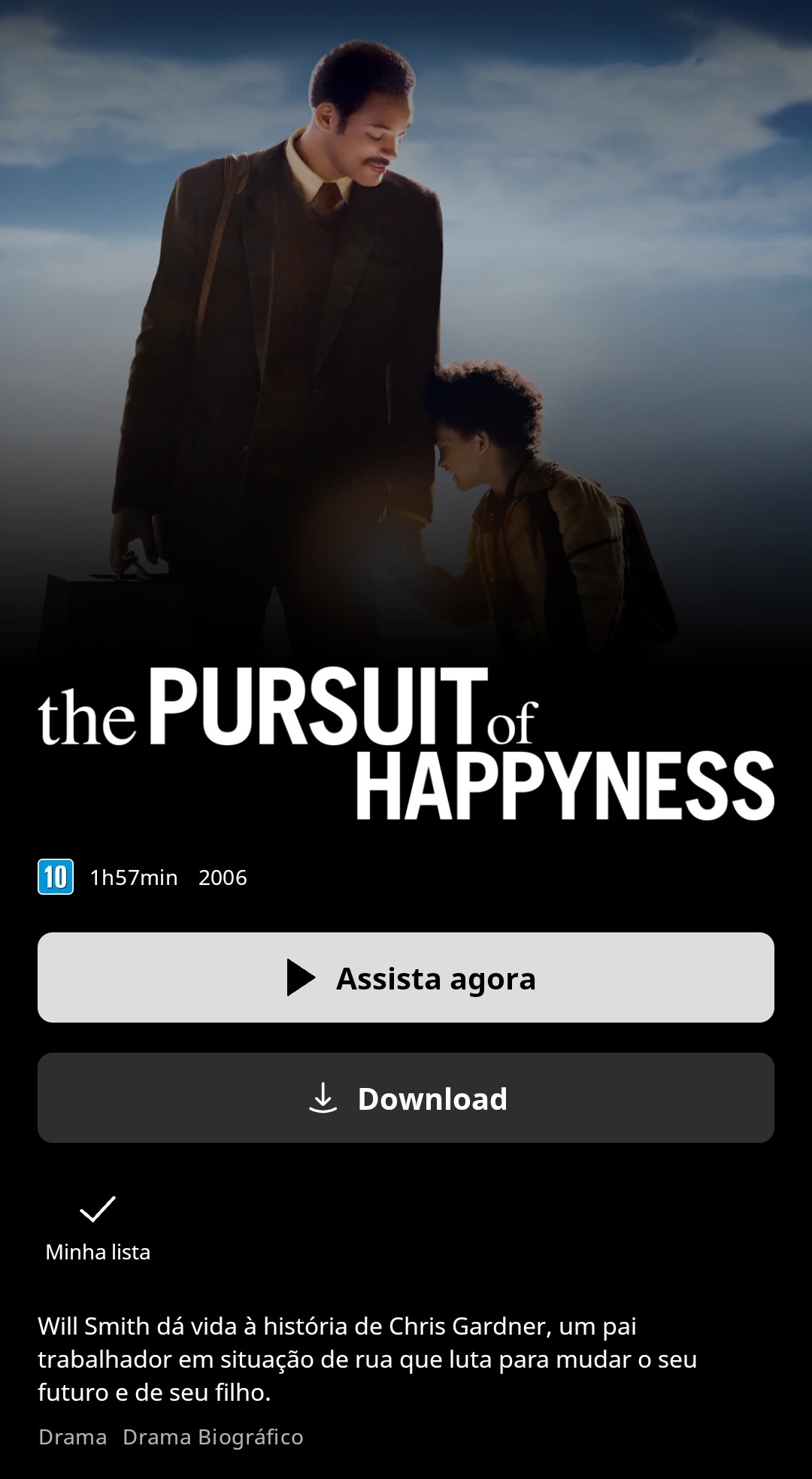812x1479 pixels.
Task: Open the Drama genre tag
Action: click(x=72, y=1437)
